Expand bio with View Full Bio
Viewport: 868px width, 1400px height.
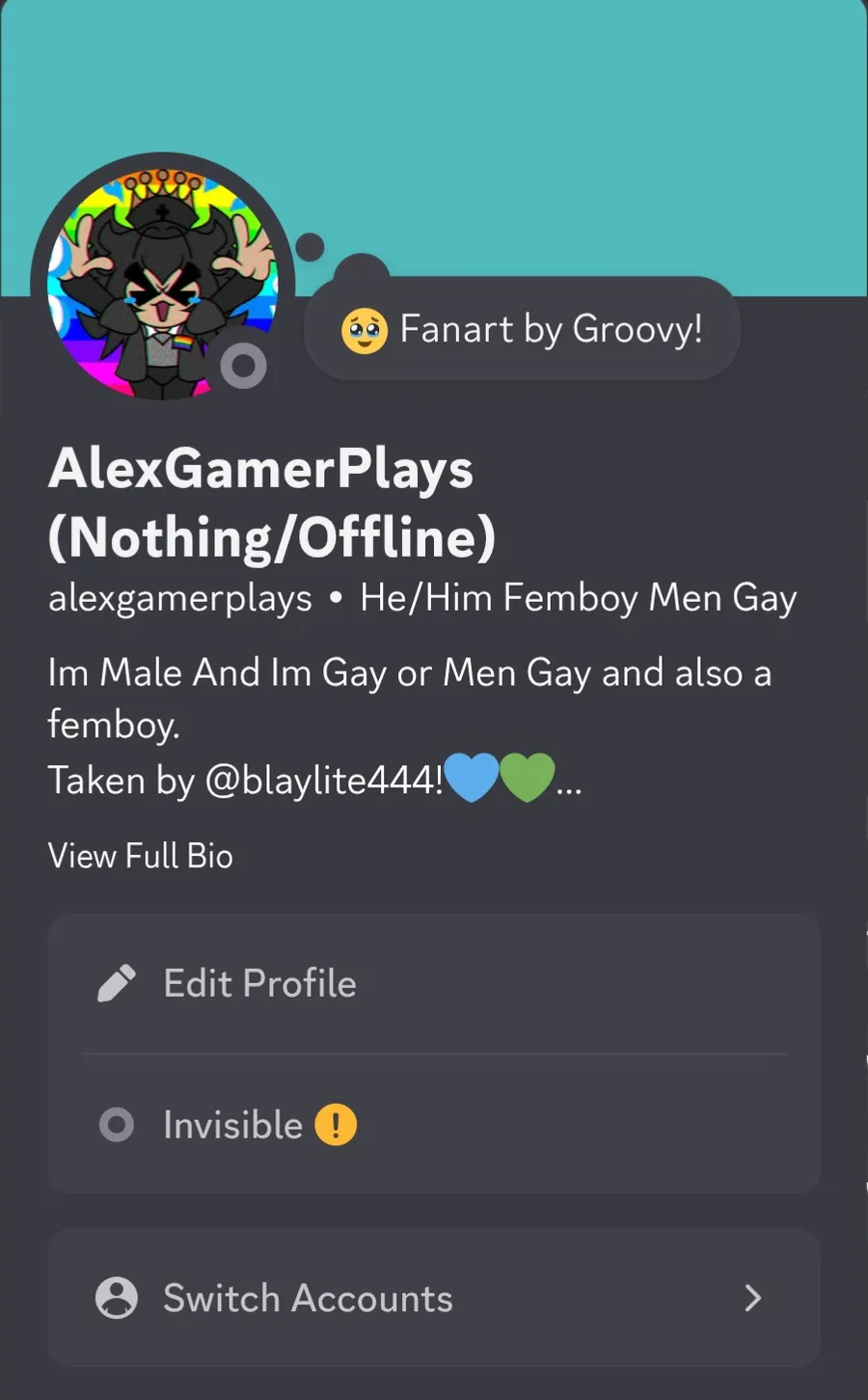141,856
